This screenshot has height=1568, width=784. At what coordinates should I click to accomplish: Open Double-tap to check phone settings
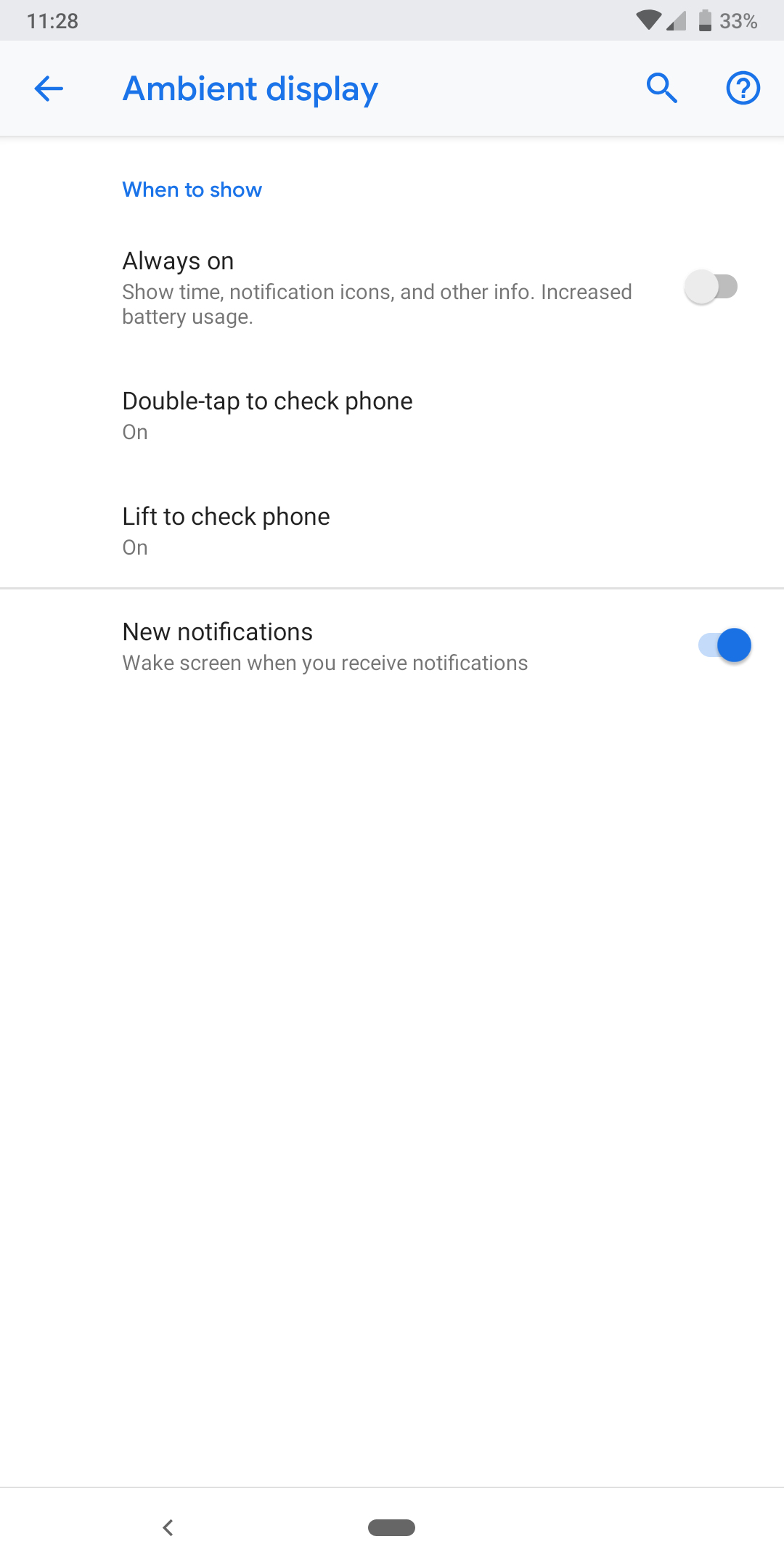click(x=267, y=415)
